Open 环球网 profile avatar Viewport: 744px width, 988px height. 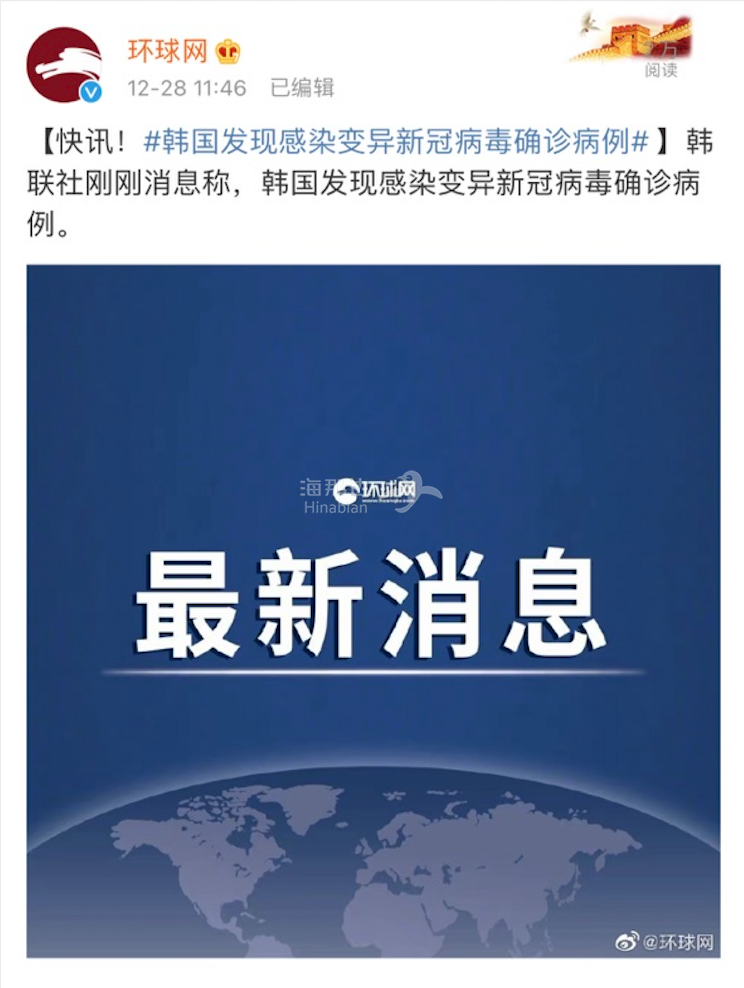coord(64,65)
